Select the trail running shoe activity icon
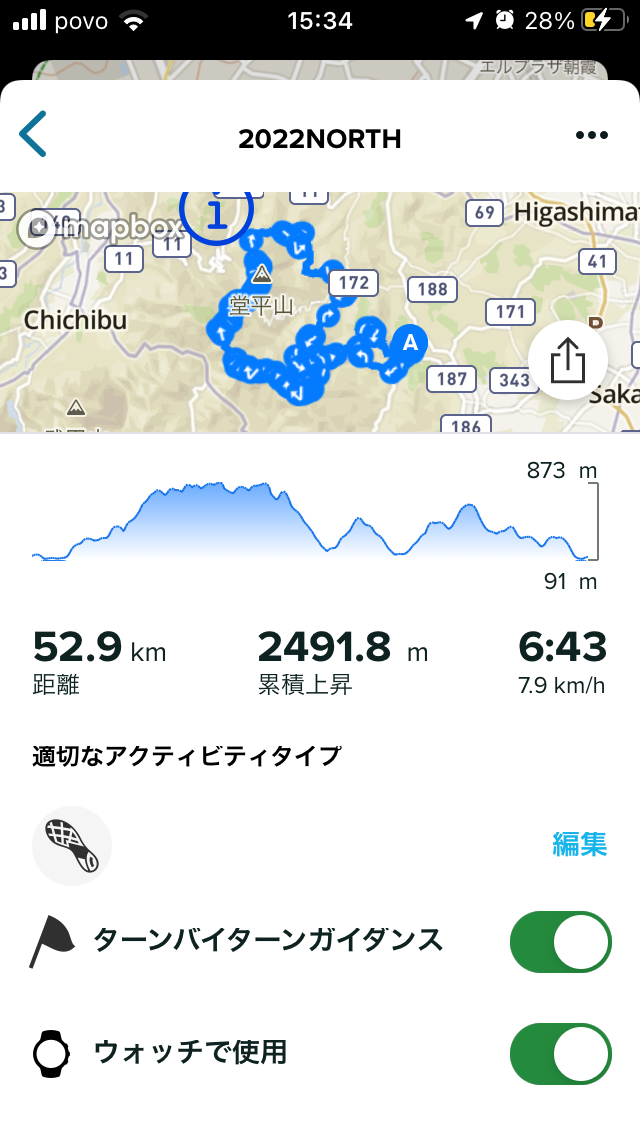Image resolution: width=640 pixels, height=1136 pixels. point(72,845)
